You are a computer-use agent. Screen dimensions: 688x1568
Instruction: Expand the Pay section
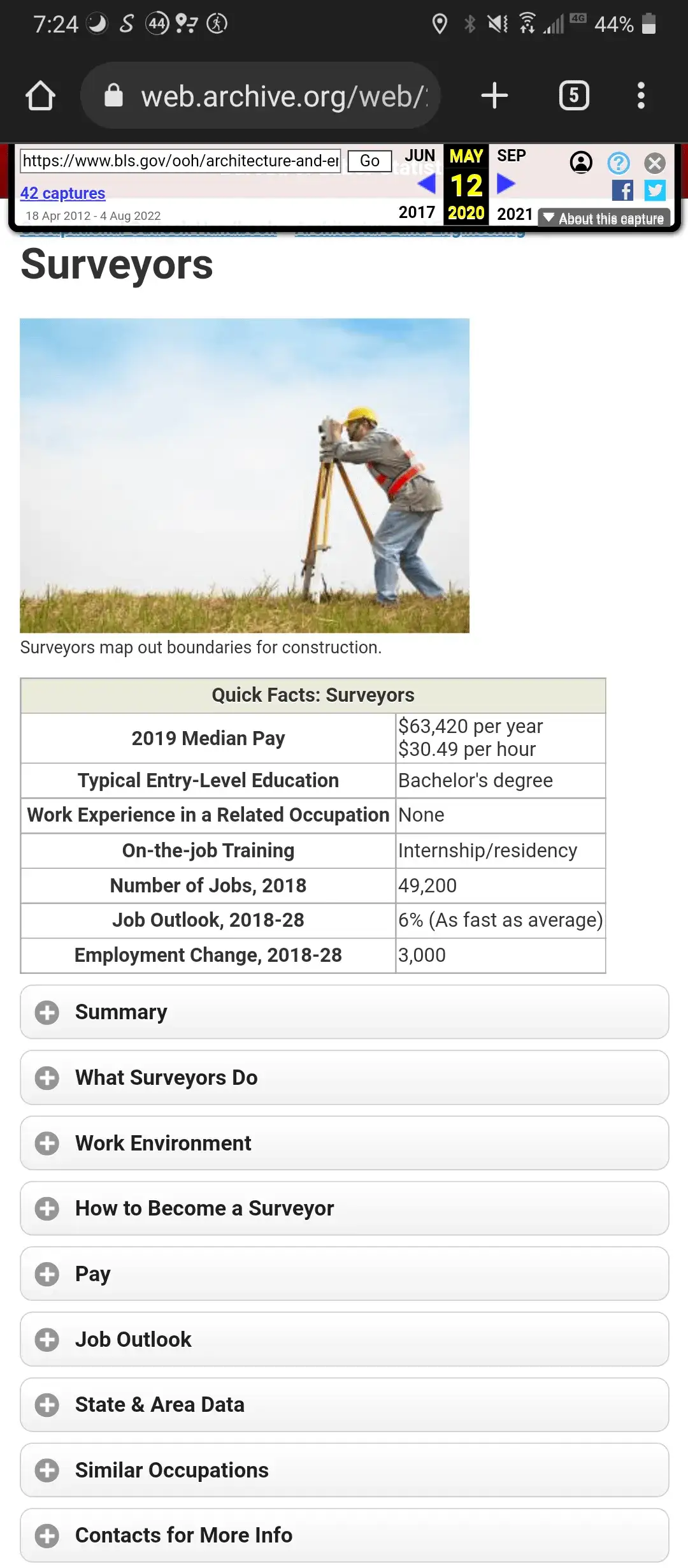point(345,1274)
